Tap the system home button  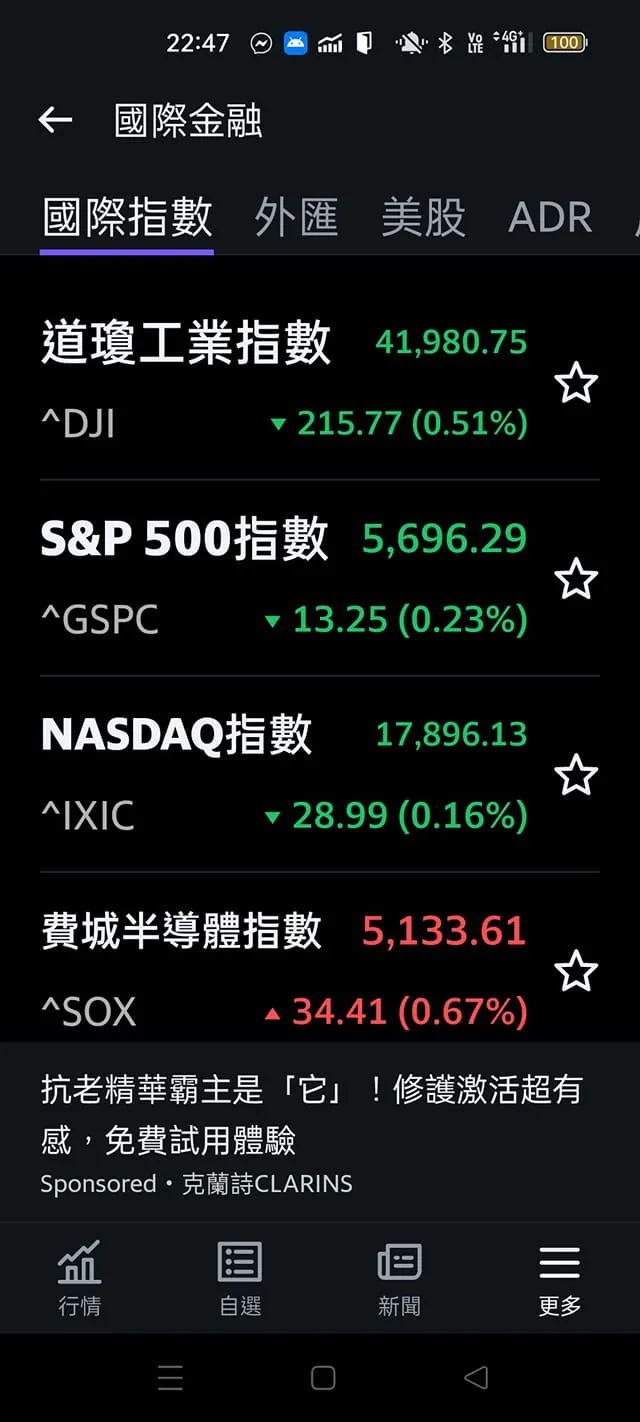(322, 1378)
